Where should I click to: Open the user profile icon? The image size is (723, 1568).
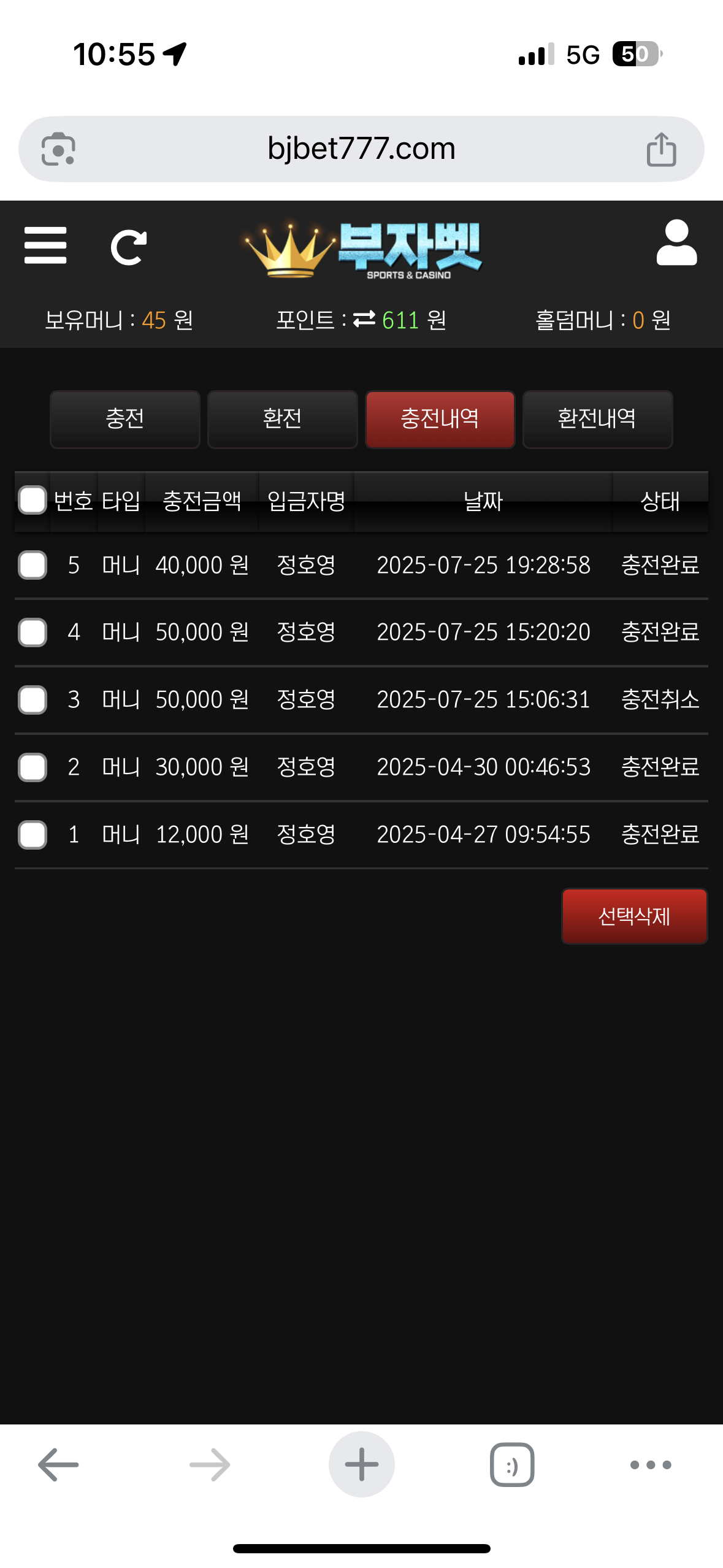point(676,242)
